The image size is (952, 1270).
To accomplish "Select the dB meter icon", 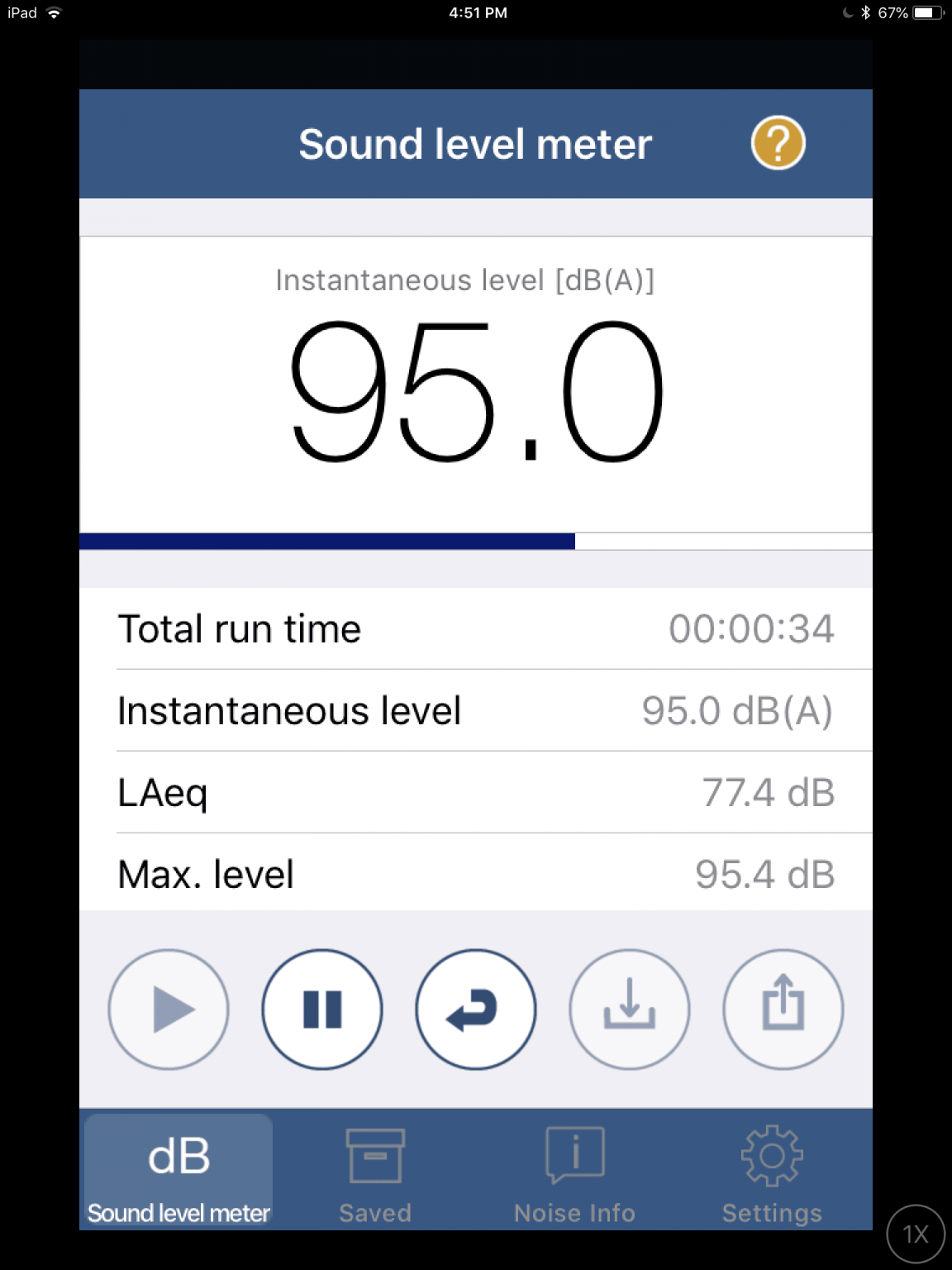I will pyautogui.click(x=177, y=1156).
